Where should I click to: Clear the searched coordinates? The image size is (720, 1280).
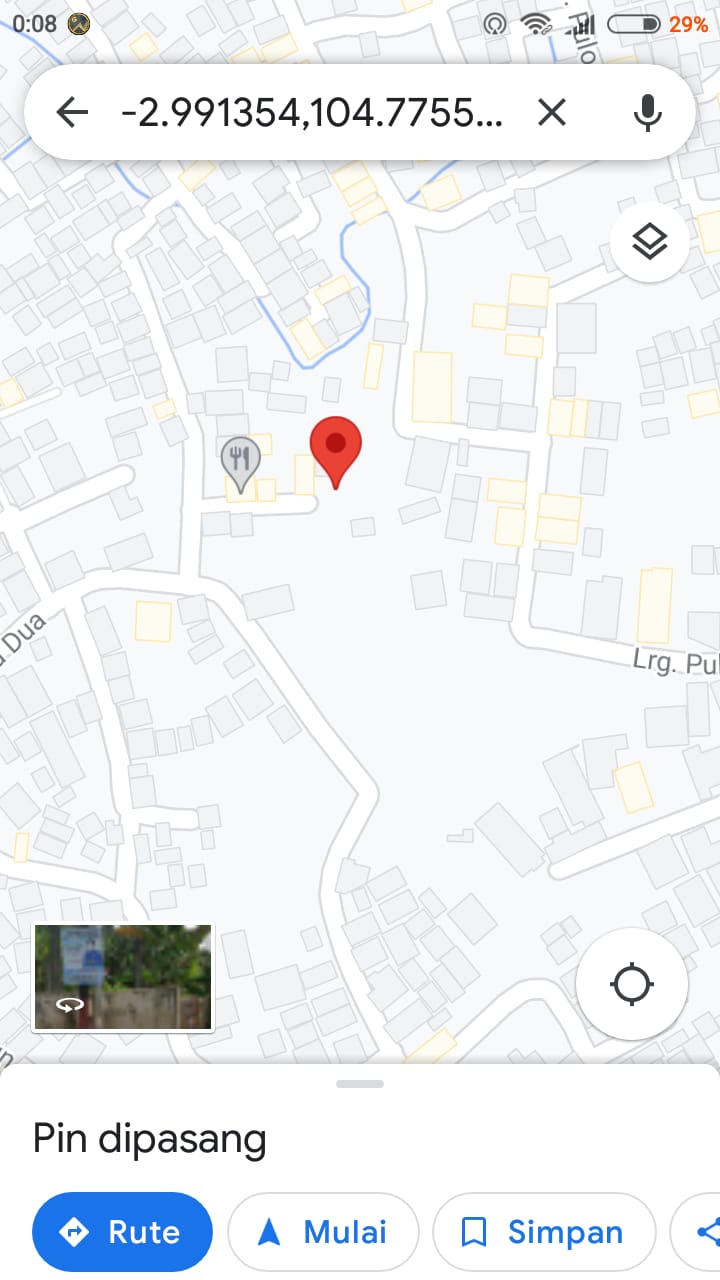coord(551,113)
